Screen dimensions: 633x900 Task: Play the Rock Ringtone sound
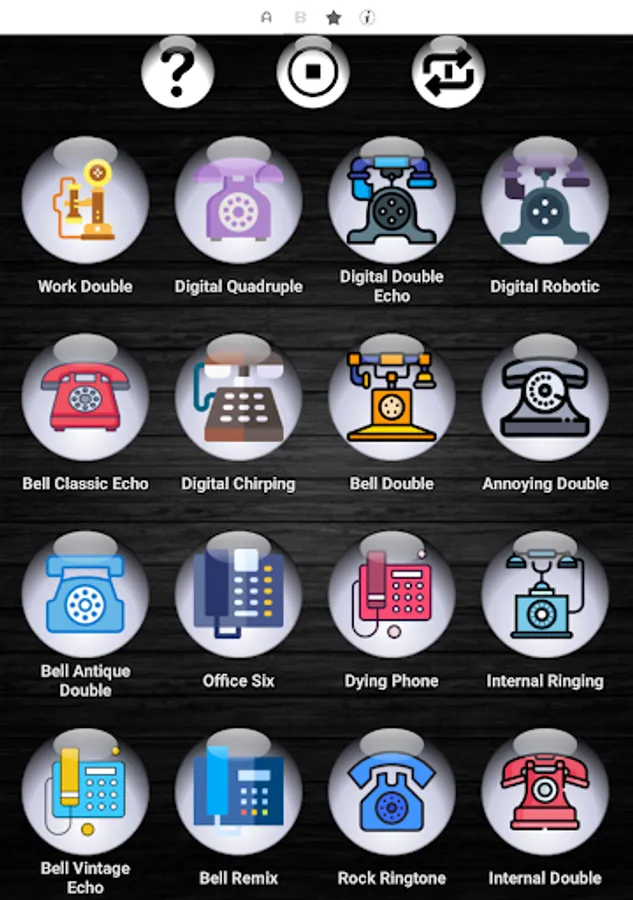point(391,792)
